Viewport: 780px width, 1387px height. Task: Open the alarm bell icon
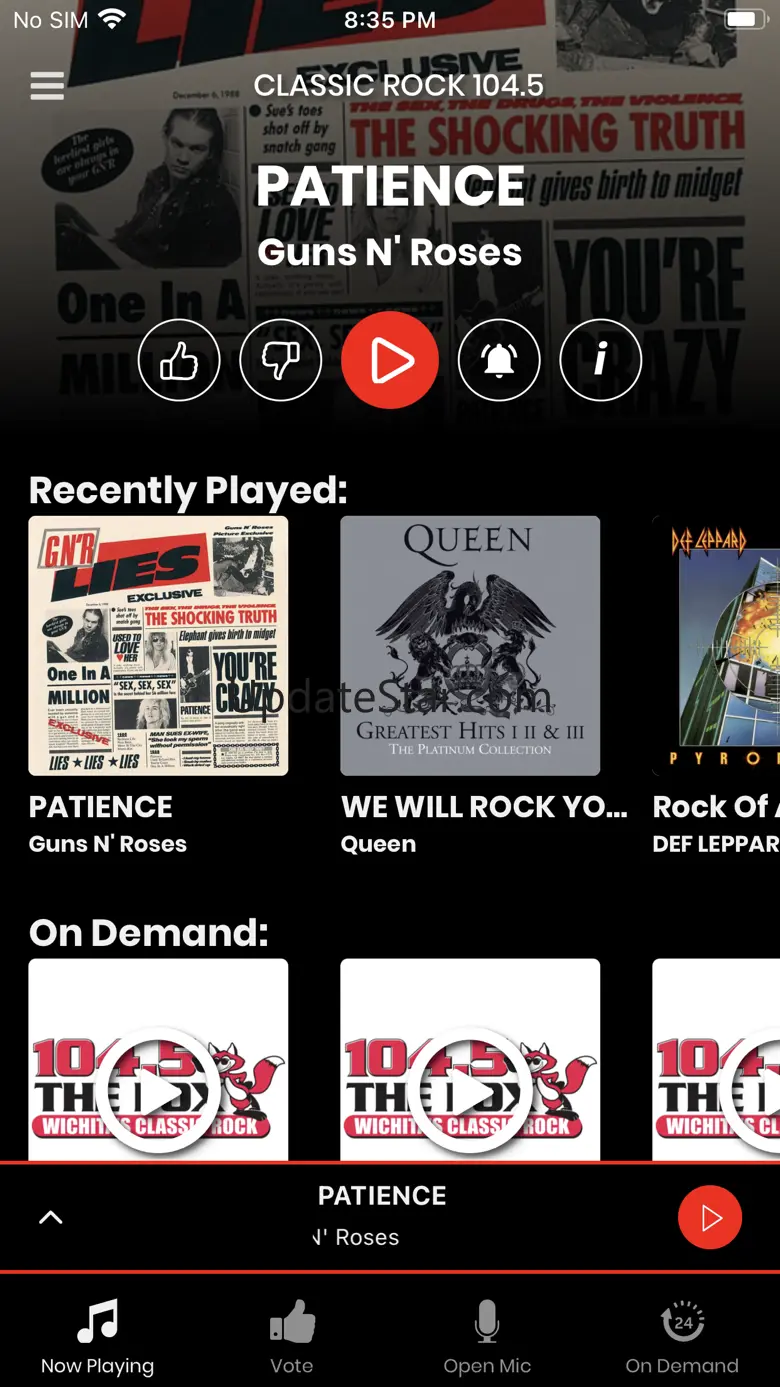tap(499, 360)
